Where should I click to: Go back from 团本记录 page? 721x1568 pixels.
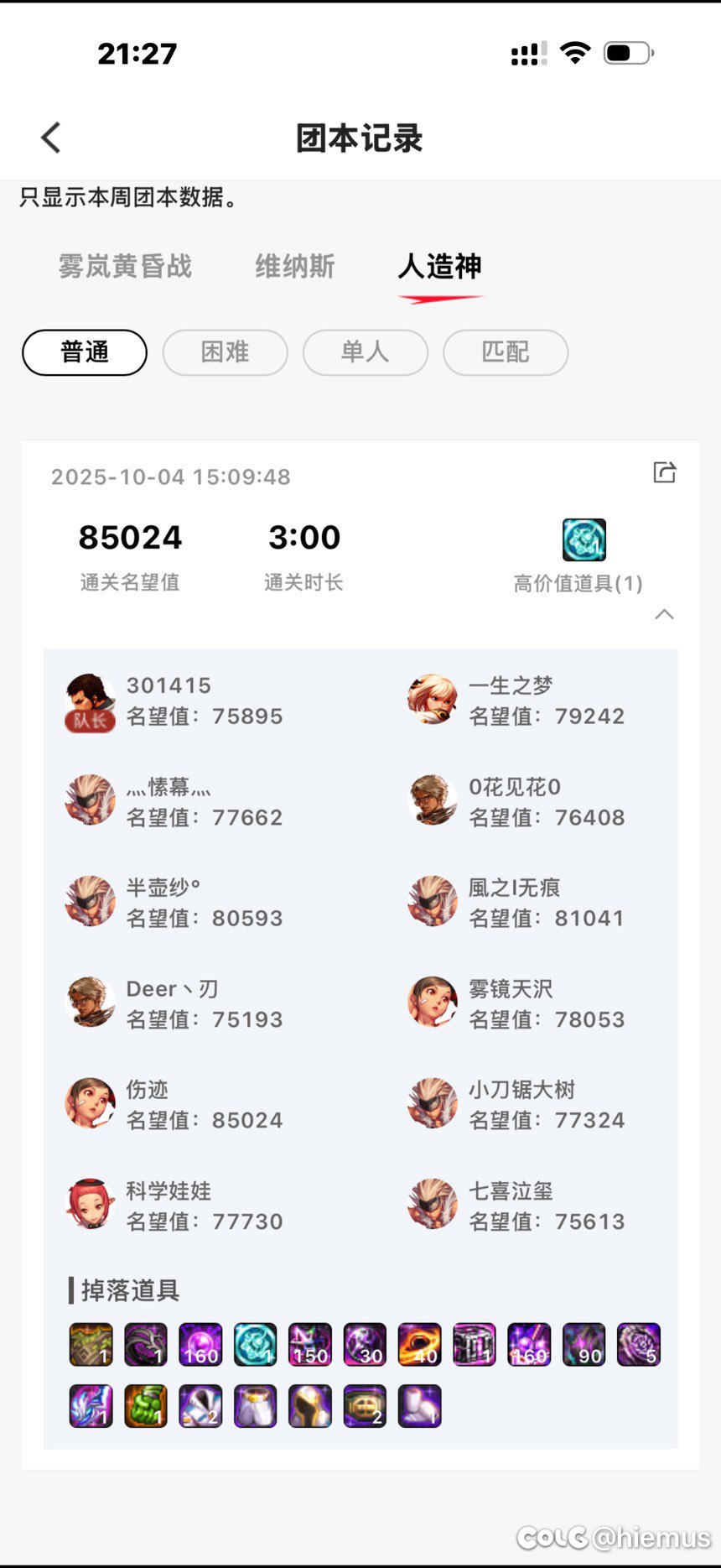[x=51, y=138]
